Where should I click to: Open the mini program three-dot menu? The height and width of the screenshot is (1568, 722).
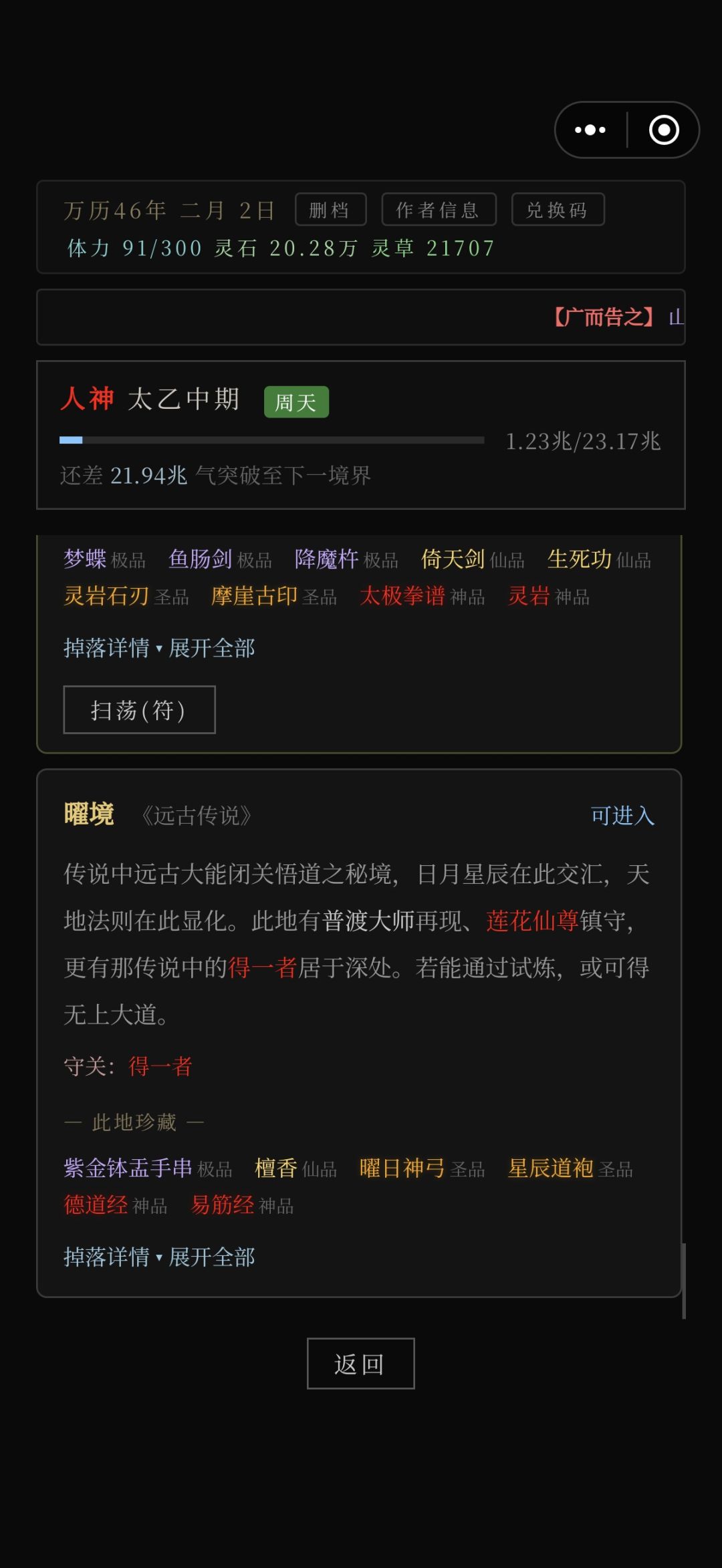pyautogui.click(x=590, y=130)
